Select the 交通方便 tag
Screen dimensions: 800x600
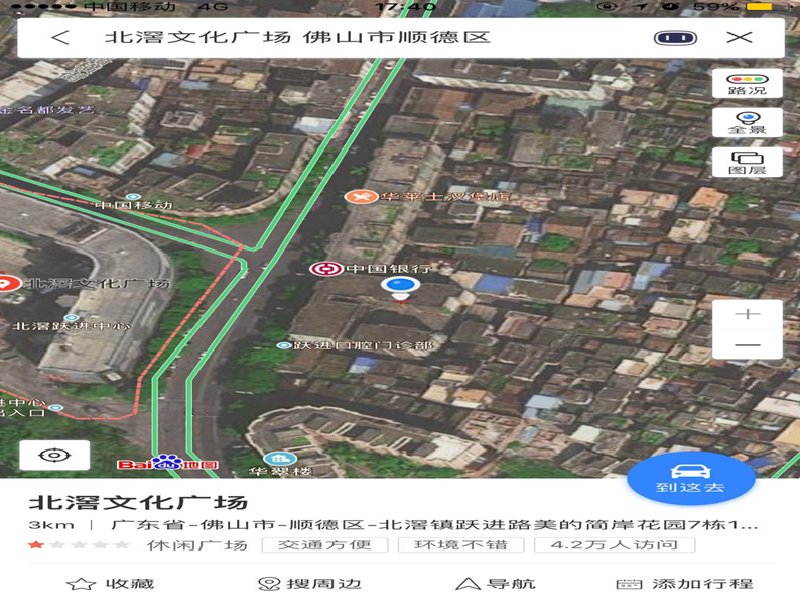coord(324,545)
